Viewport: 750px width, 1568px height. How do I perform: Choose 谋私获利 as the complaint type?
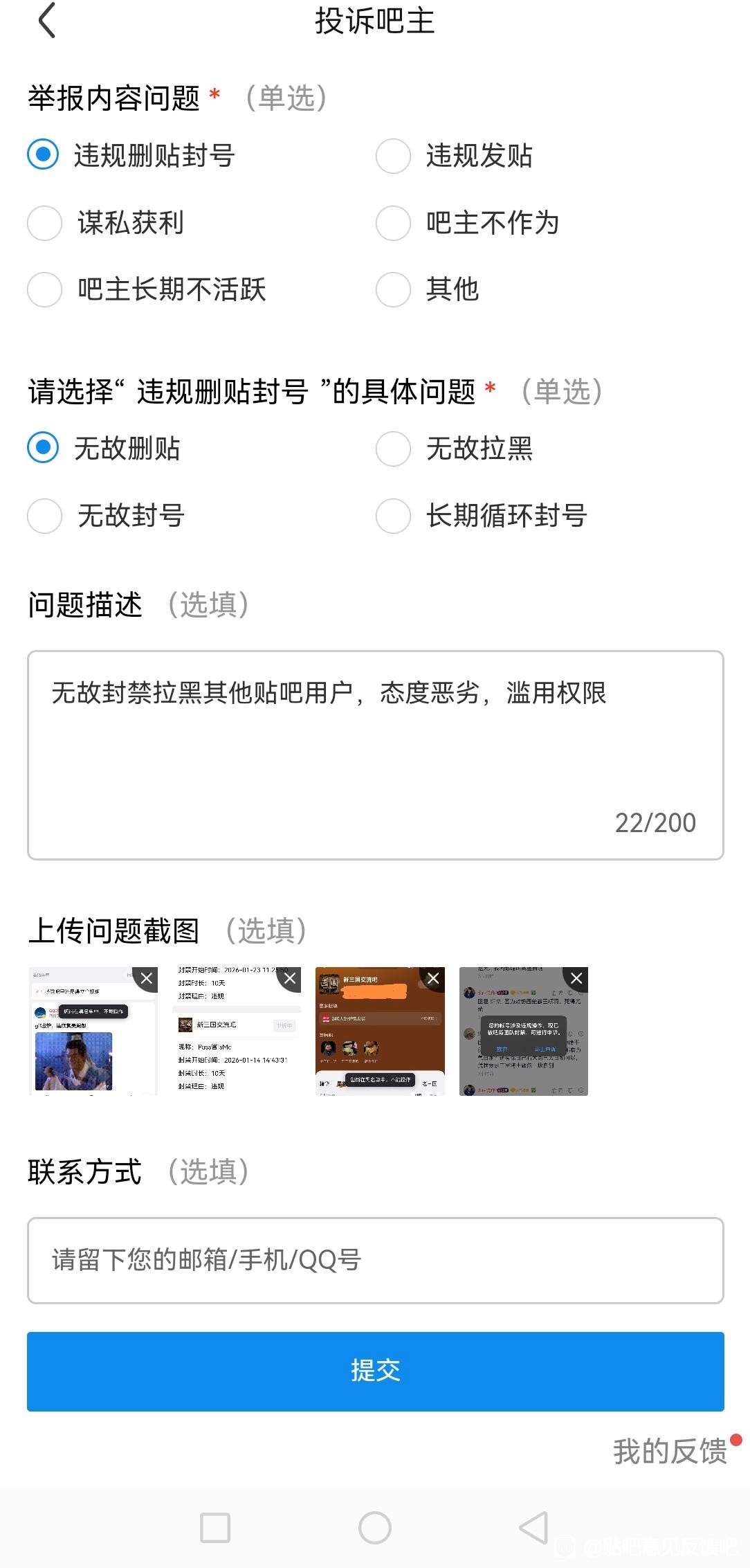point(45,223)
